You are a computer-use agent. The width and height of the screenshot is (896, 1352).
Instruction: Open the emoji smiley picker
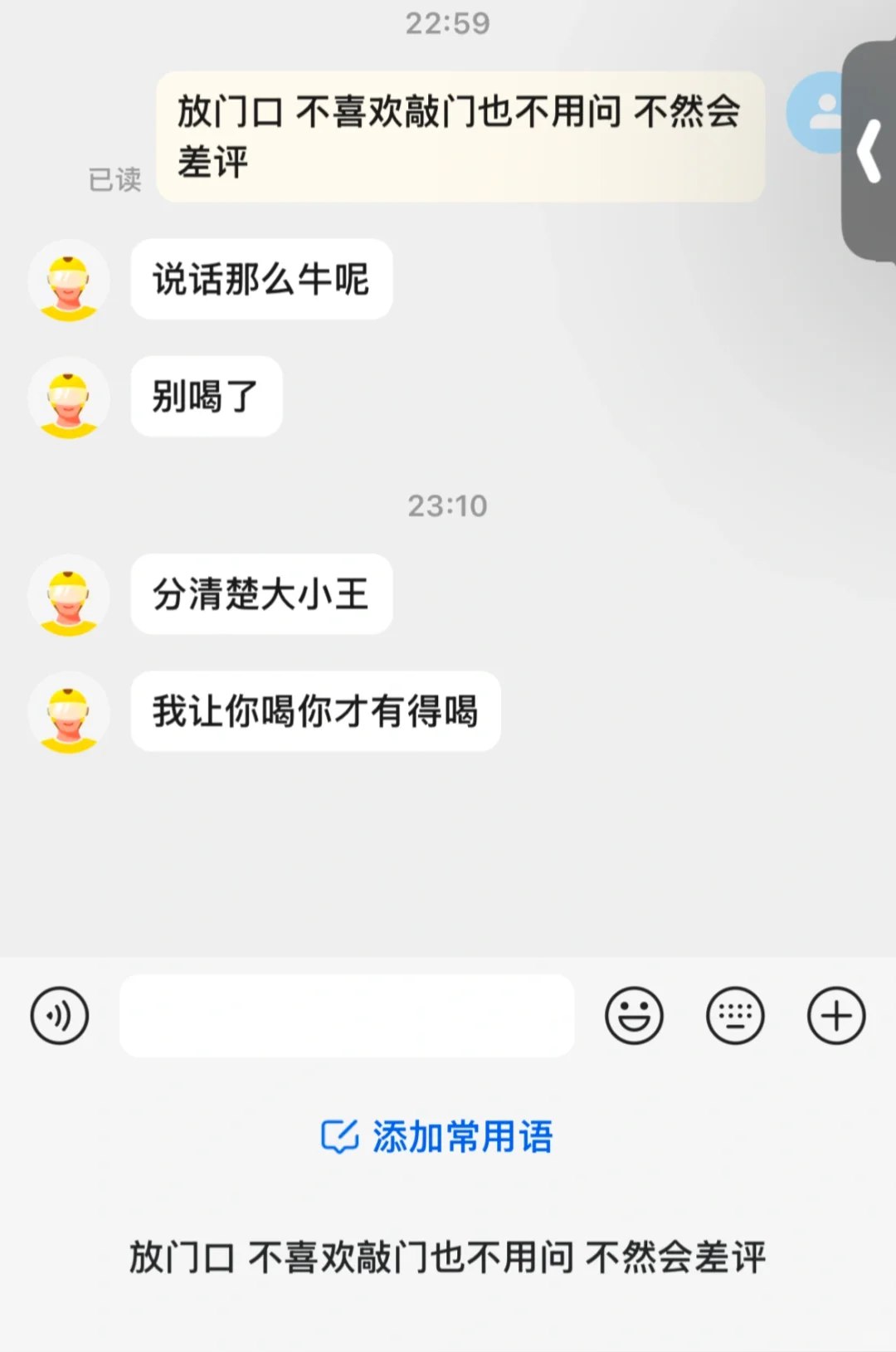pyautogui.click(x=635, y=1014)
